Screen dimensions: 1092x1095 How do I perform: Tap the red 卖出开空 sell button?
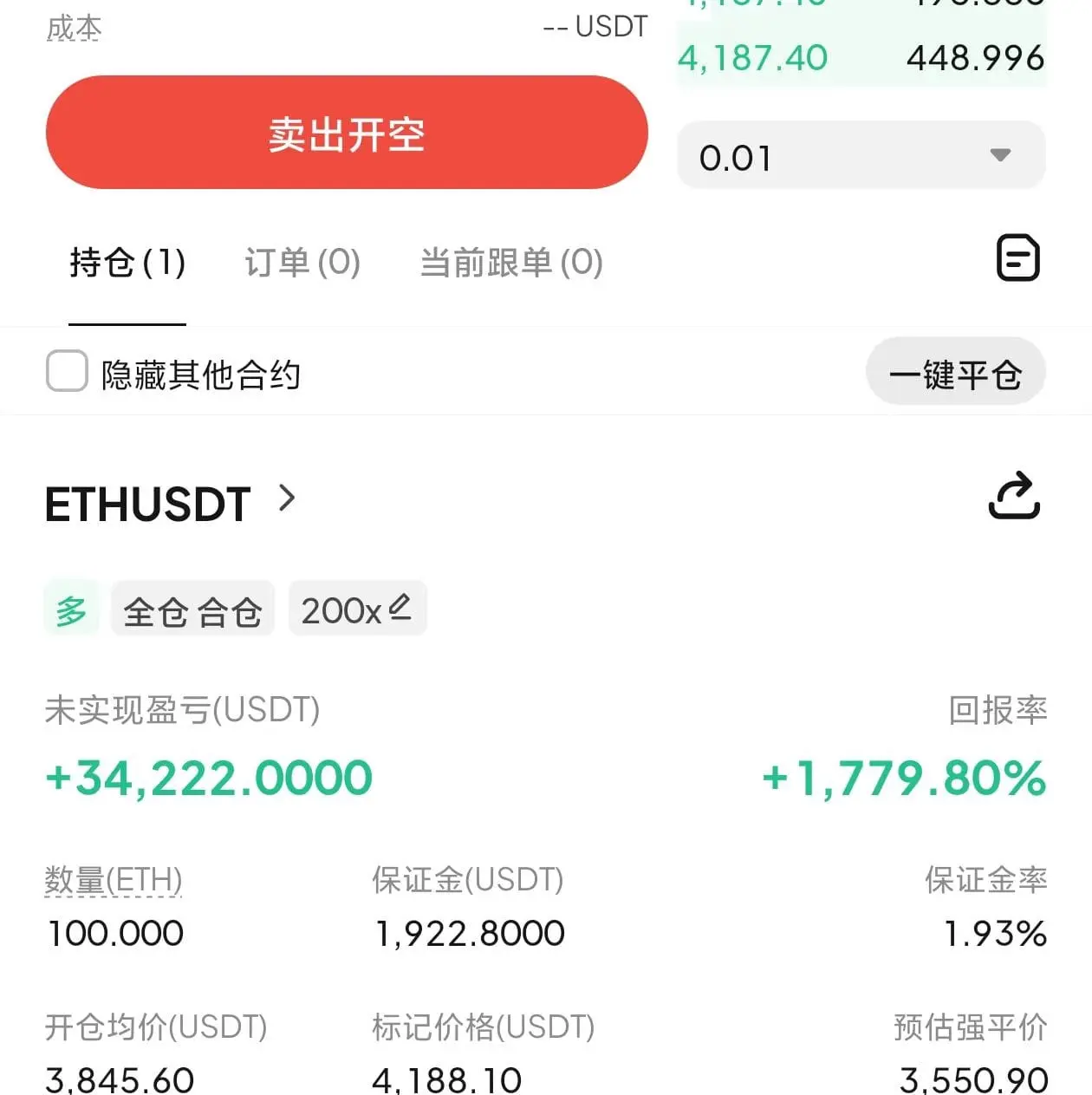(347, 133)
